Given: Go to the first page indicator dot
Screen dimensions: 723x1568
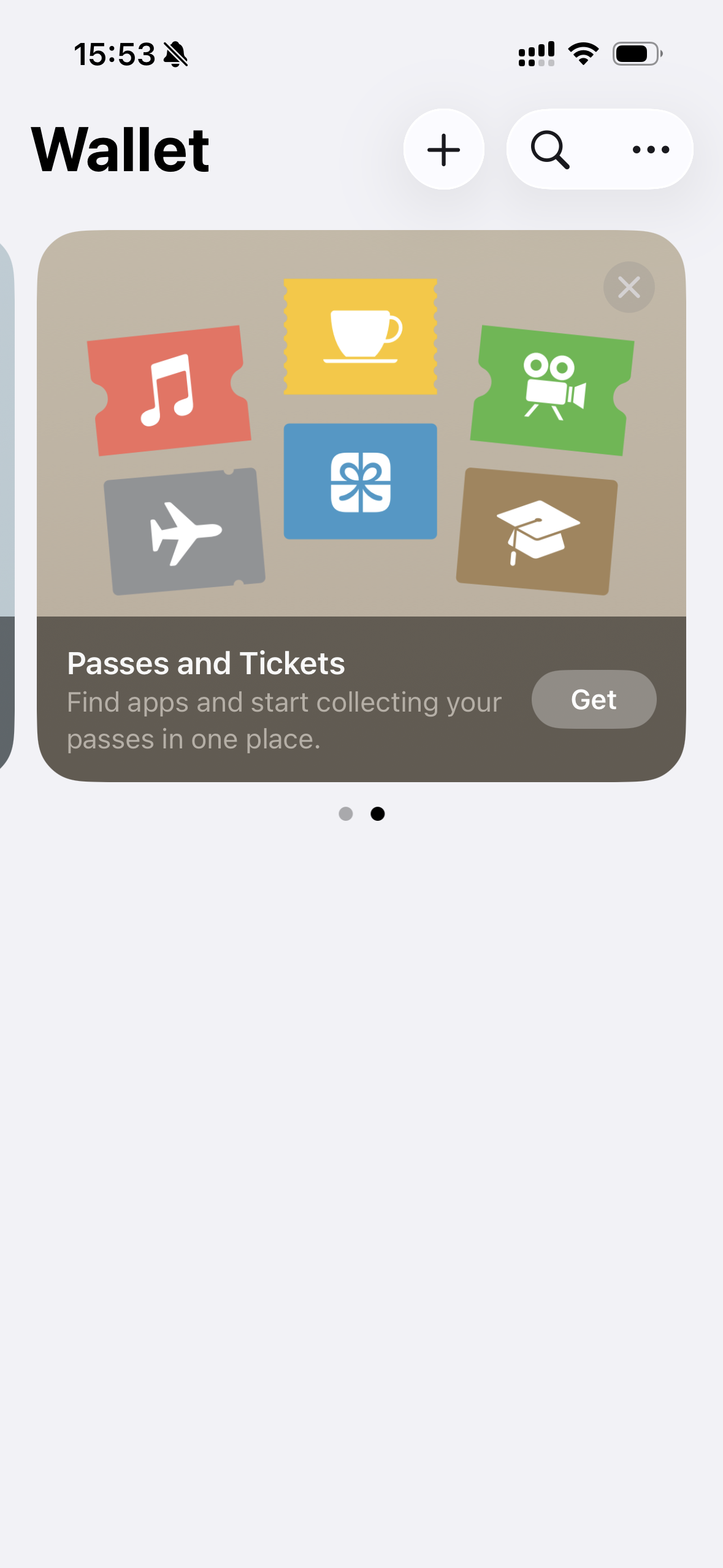Looking at the screenshot, I should (346, 813).
